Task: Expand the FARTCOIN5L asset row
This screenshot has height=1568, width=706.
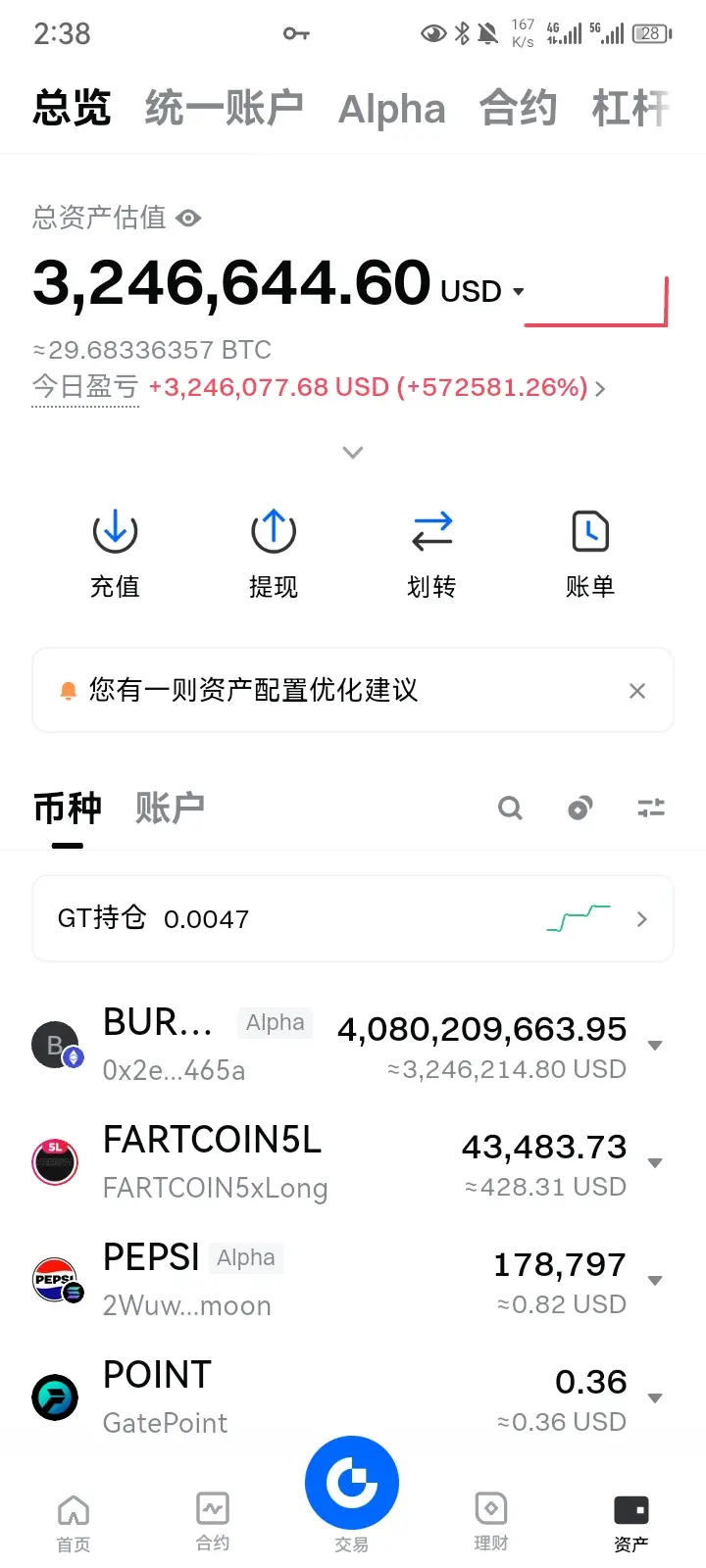Action: coord(655,1163)
